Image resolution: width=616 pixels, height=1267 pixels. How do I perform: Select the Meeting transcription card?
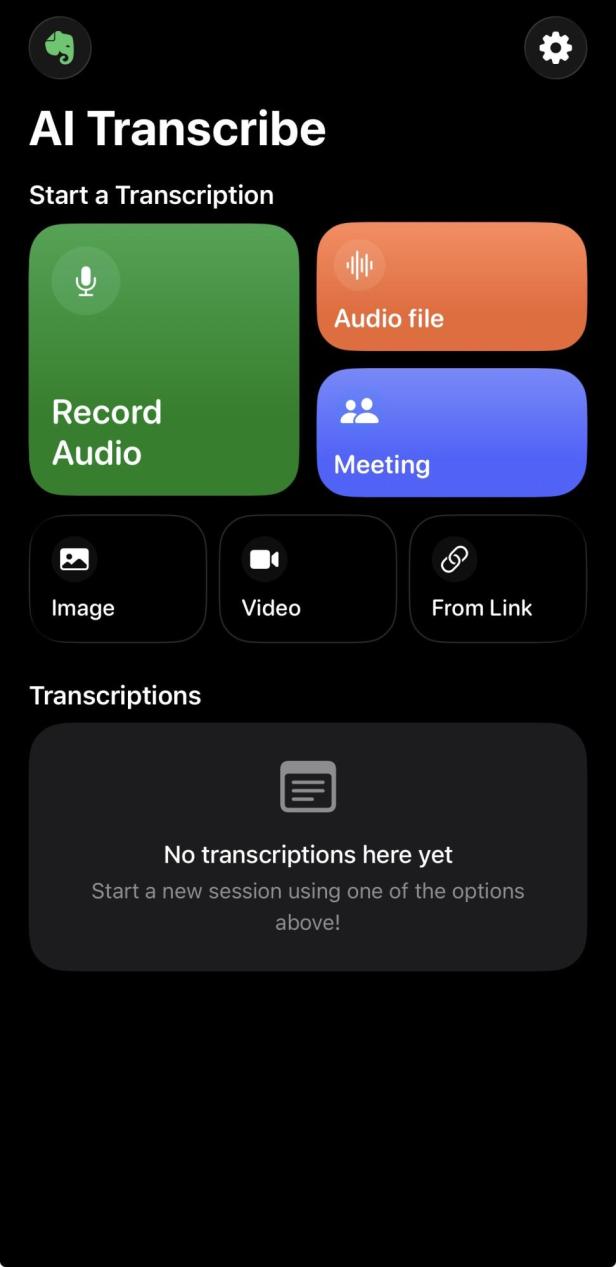(x=451, y=433)
